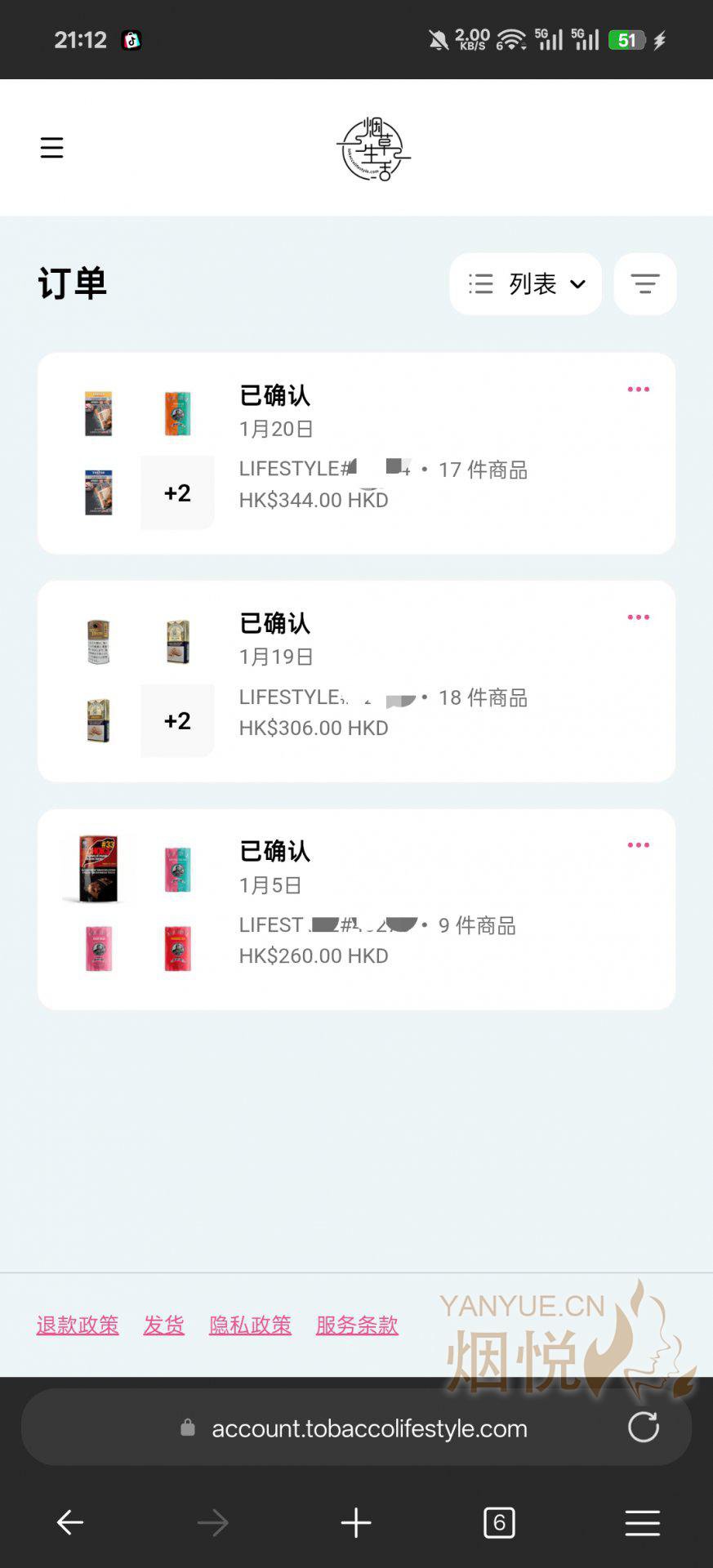Tap the address bar URL
Screen dimensions: 713x1568
pyautogui.click(x=369, y=1428)
